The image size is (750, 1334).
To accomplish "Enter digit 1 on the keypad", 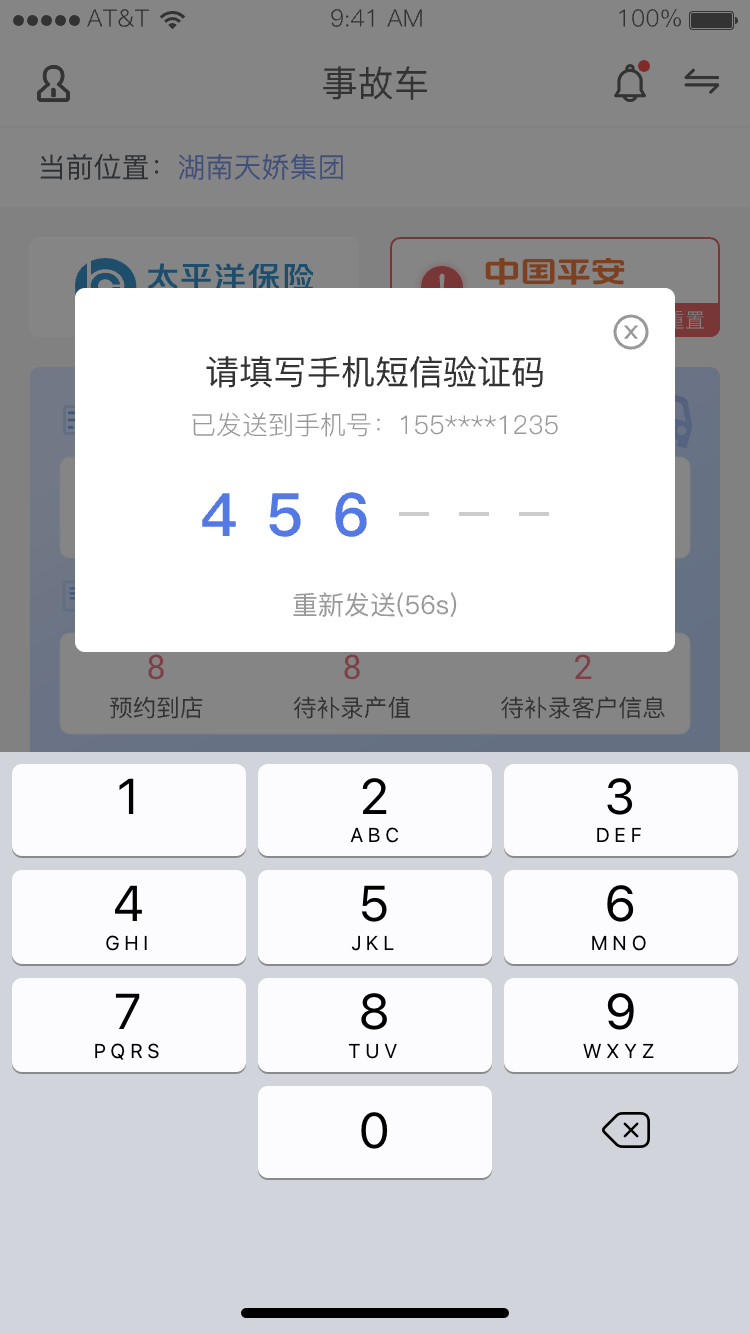I will click(128, 809).
